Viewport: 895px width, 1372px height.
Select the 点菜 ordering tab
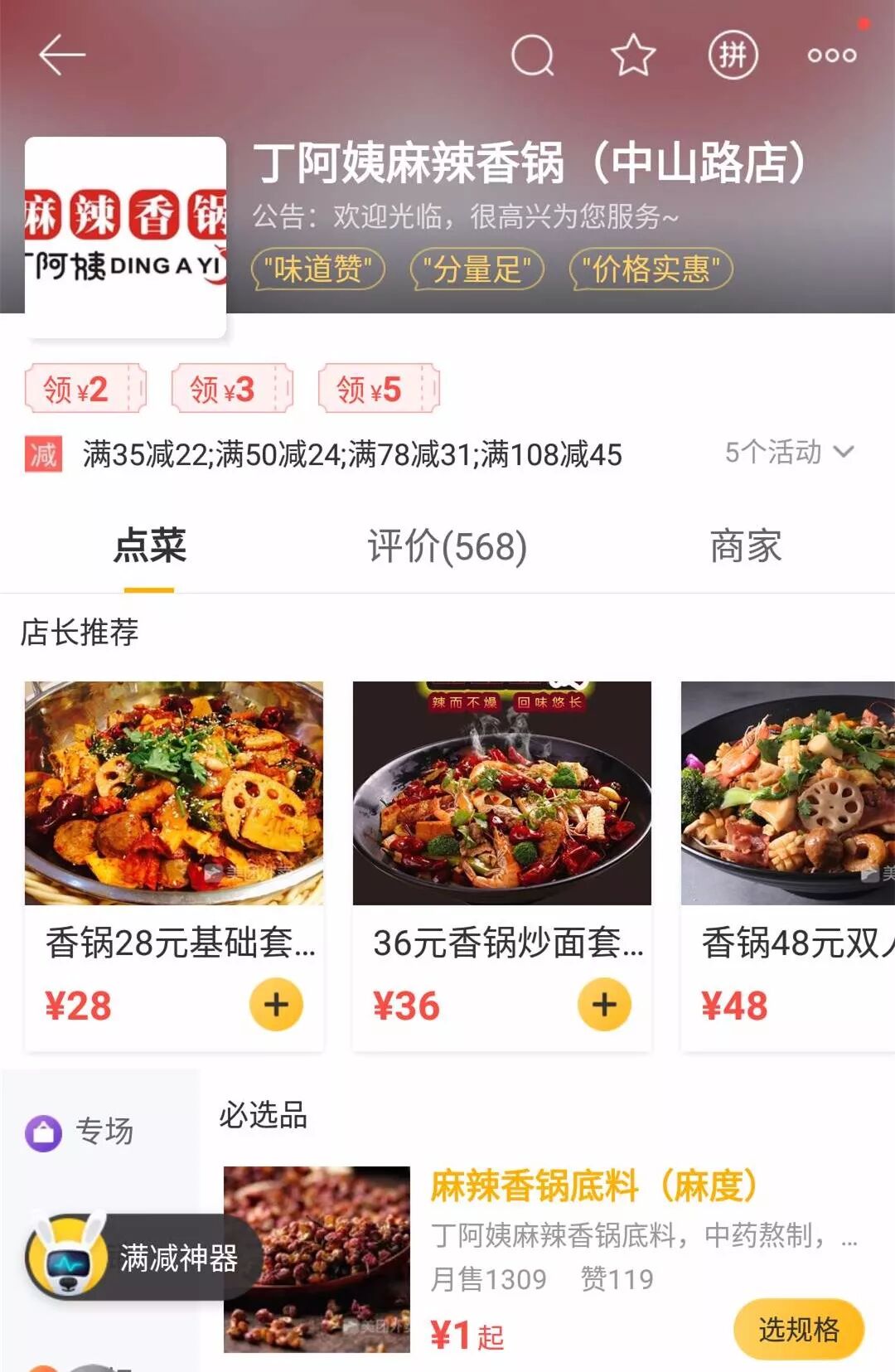click(149, 547)
